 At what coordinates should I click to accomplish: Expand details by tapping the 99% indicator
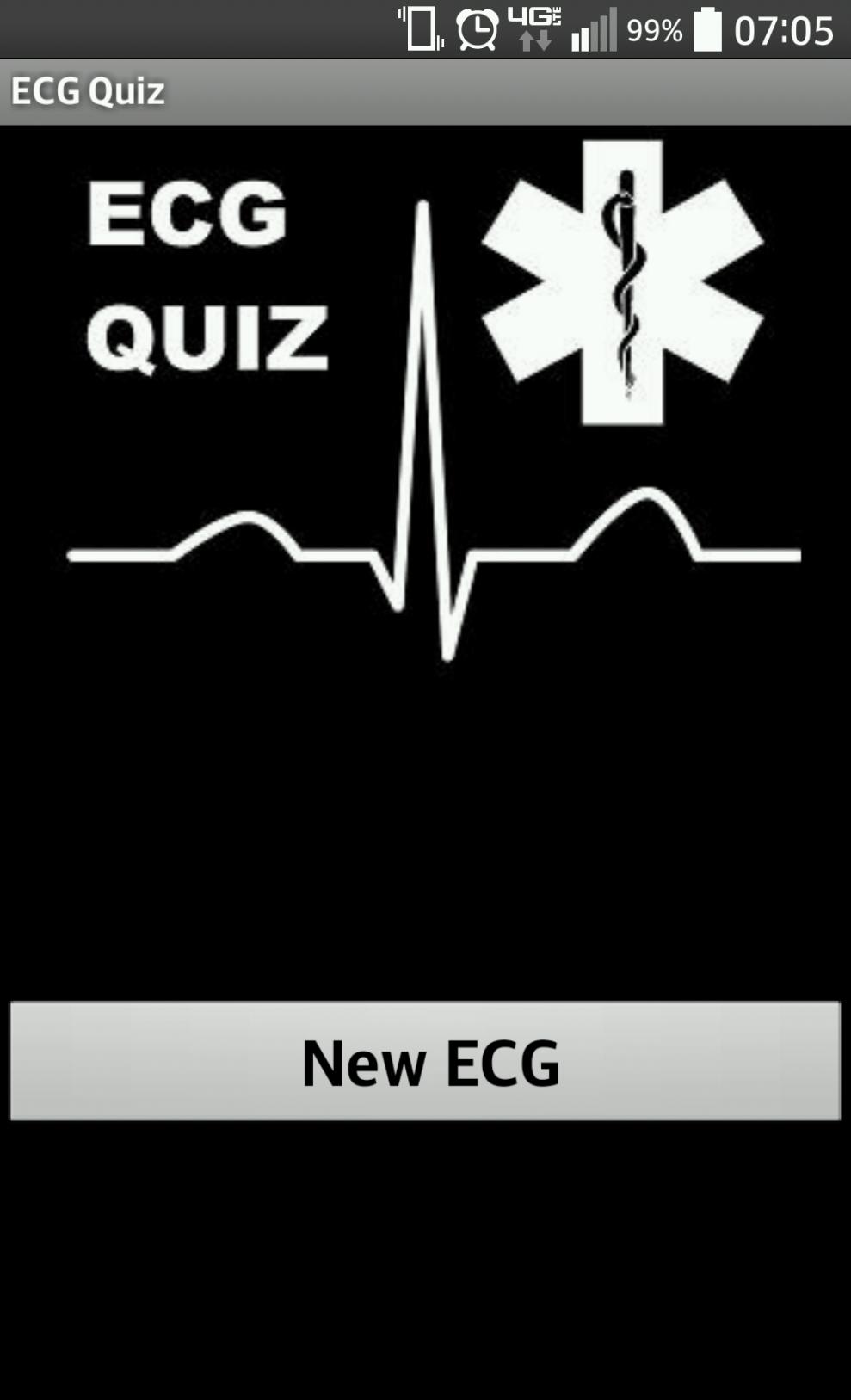pyautogui.click(x=657, y=28)
